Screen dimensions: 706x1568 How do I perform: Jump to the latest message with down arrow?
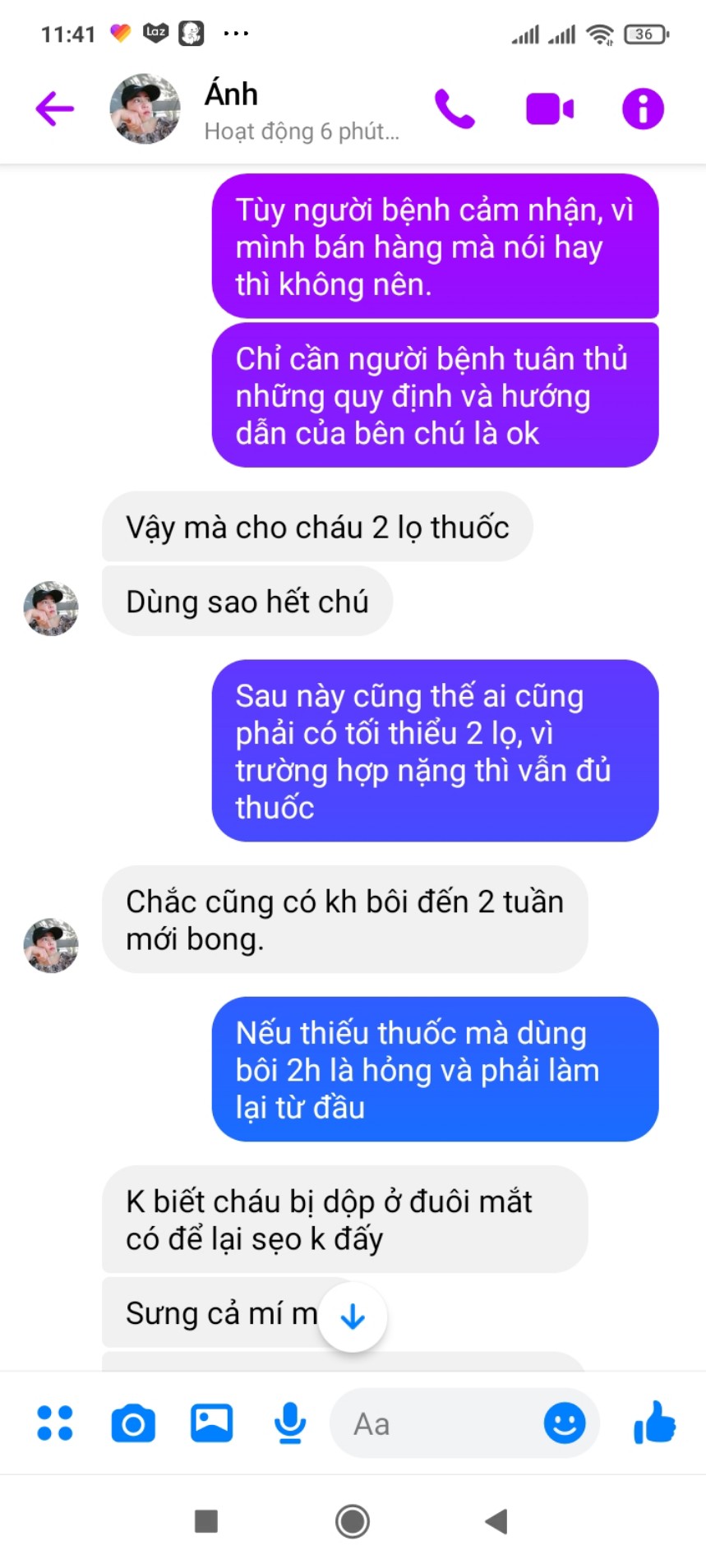tap(353, 1317)
